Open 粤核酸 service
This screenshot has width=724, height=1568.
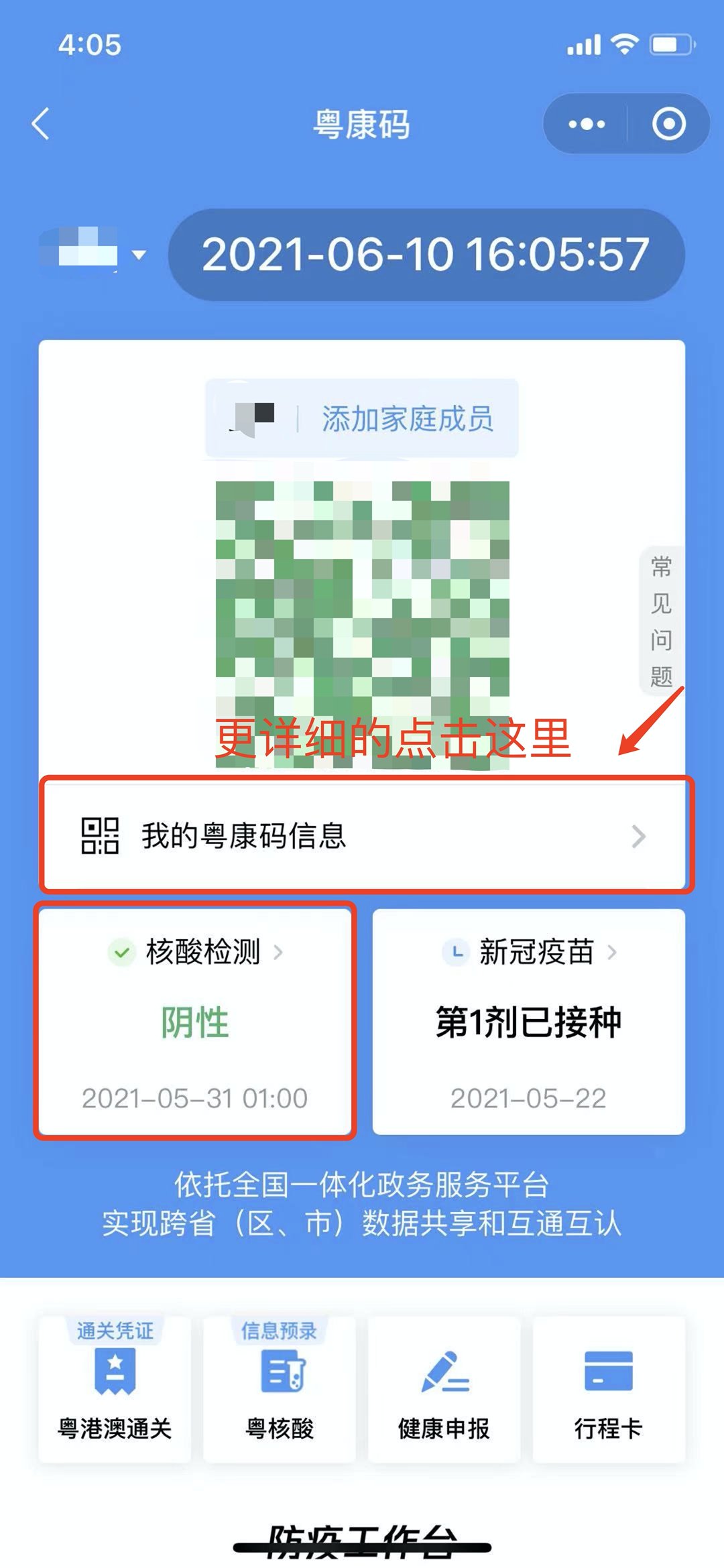(280, 1390)
